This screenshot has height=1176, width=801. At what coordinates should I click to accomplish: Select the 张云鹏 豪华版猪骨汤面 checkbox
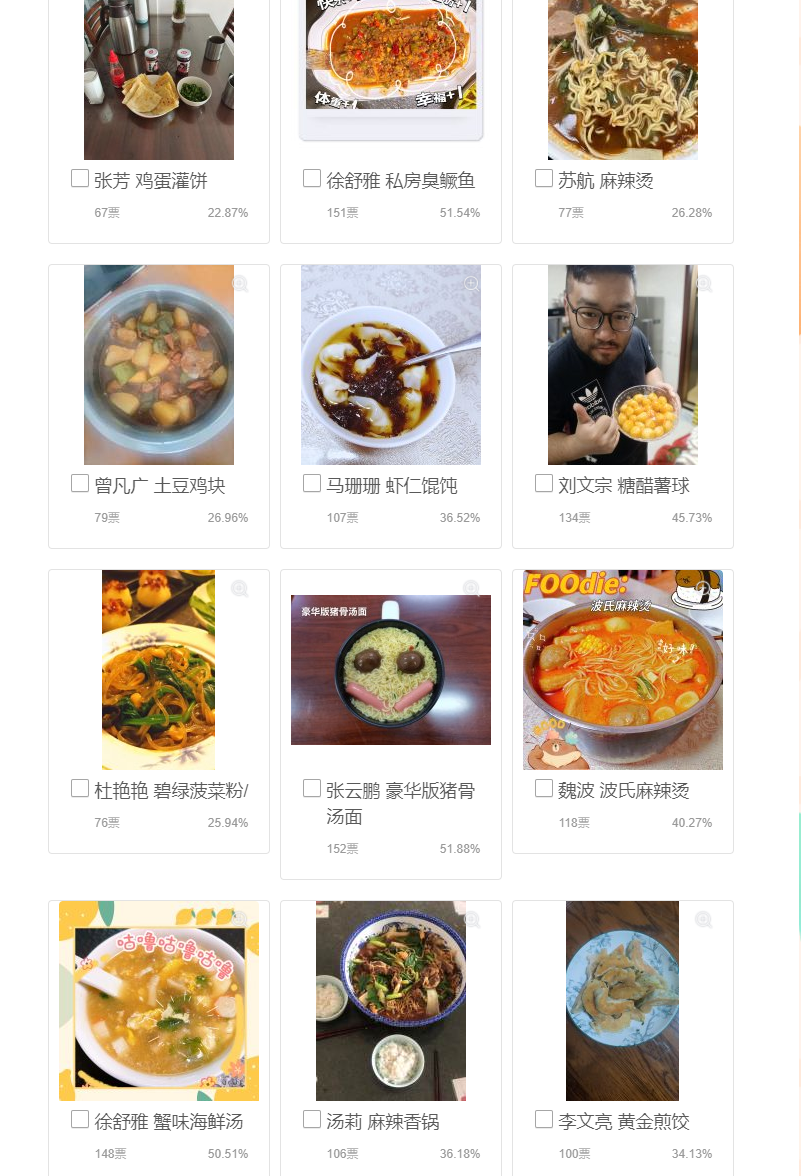click(x=312, y=789)
